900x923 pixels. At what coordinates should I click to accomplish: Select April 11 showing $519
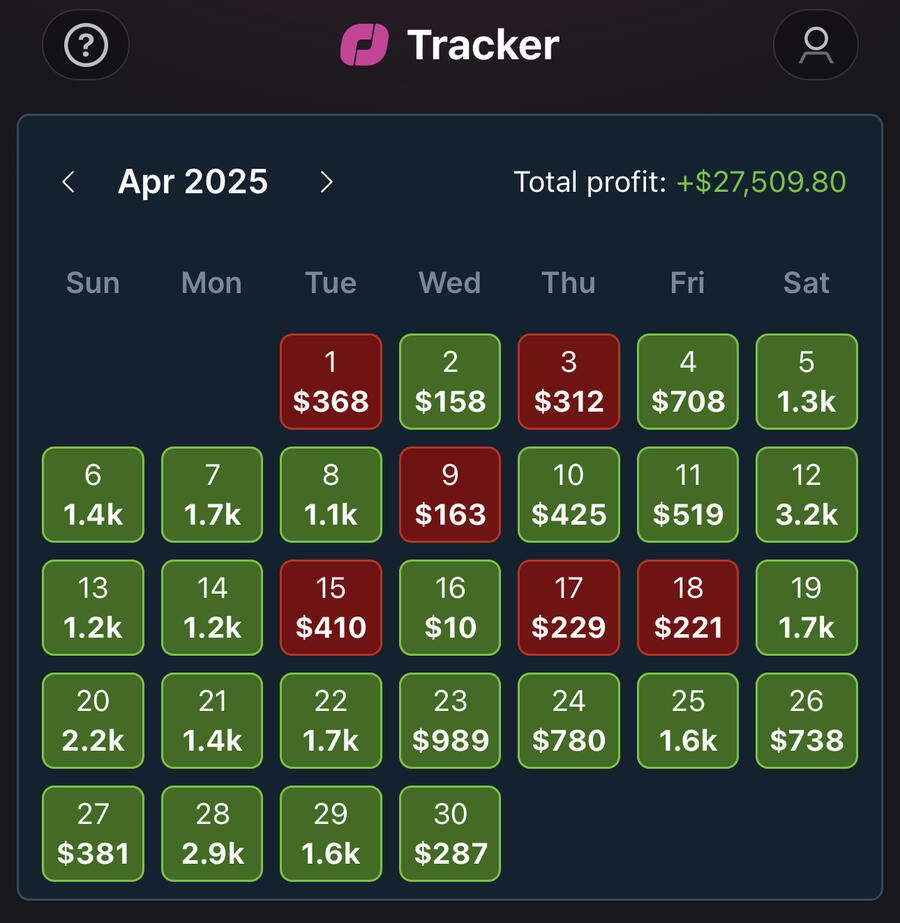pyautogui.click(x=688, y=495)
